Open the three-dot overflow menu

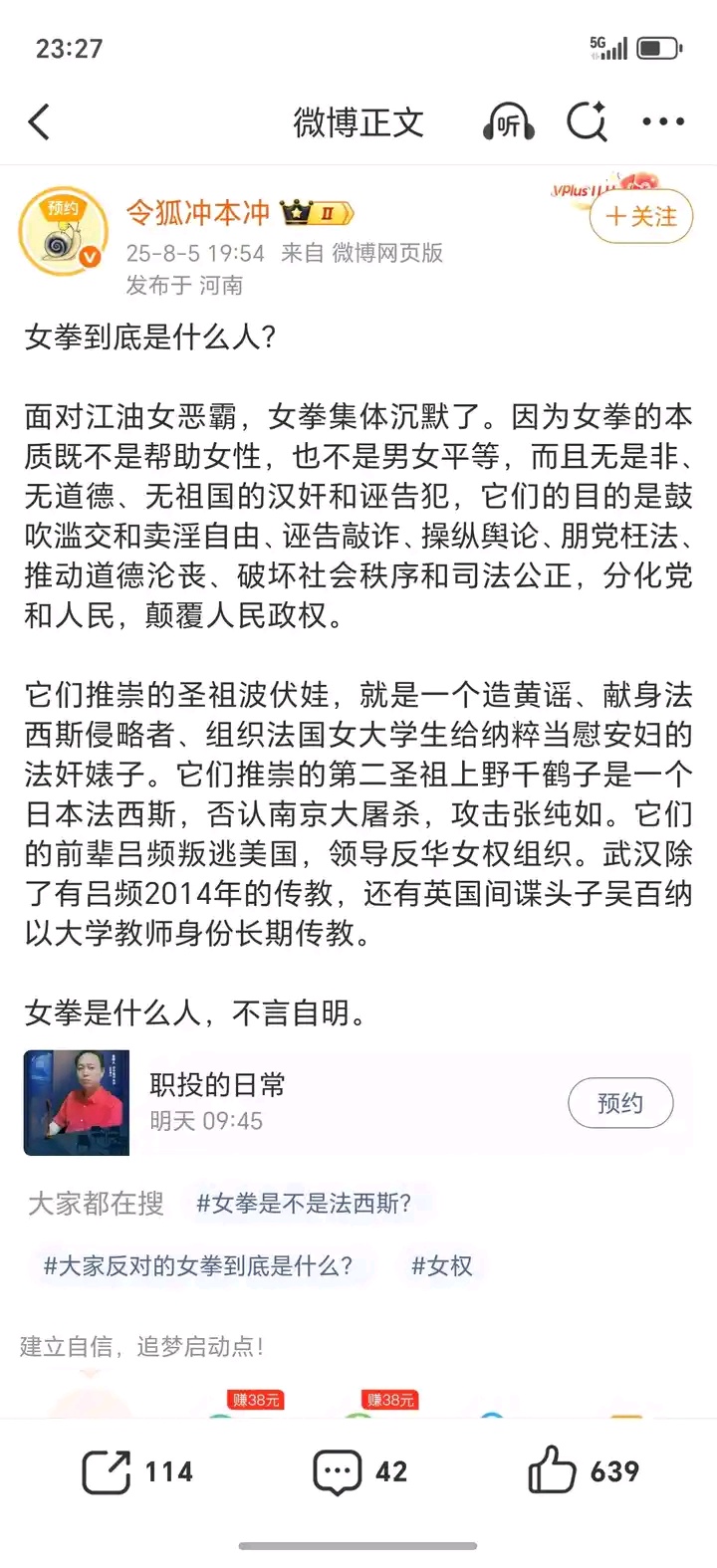[662, 122]
